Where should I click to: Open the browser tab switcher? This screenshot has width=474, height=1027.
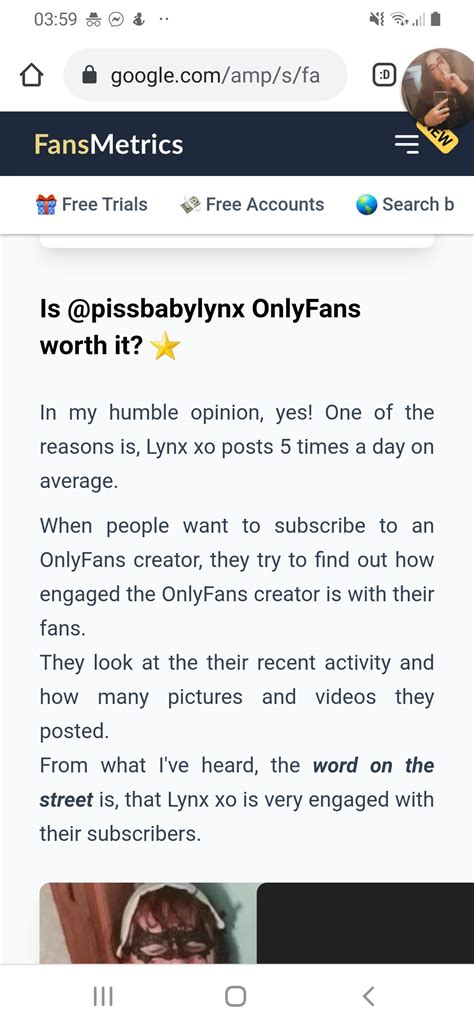click(x=384, y=75)
